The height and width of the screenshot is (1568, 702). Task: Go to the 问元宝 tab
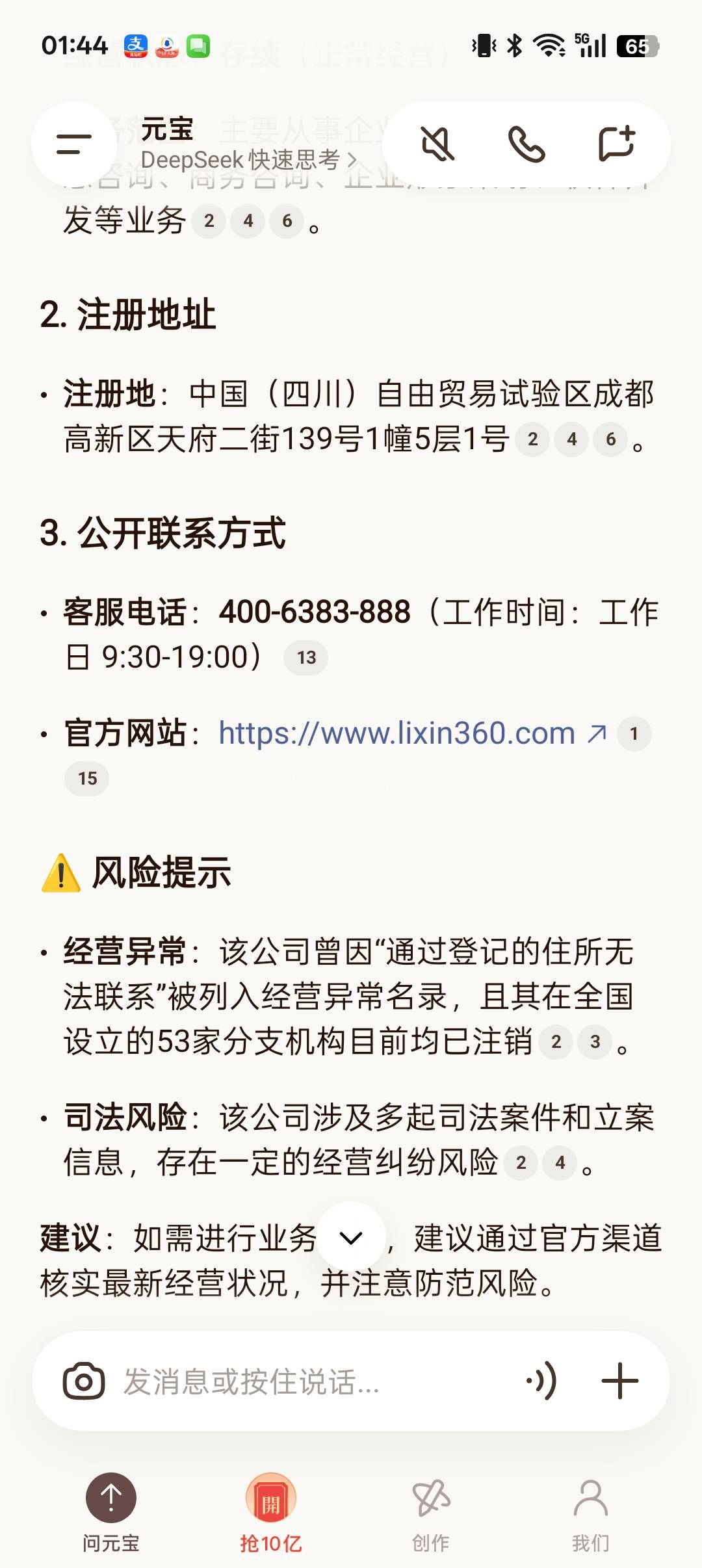click(111, 1512)
